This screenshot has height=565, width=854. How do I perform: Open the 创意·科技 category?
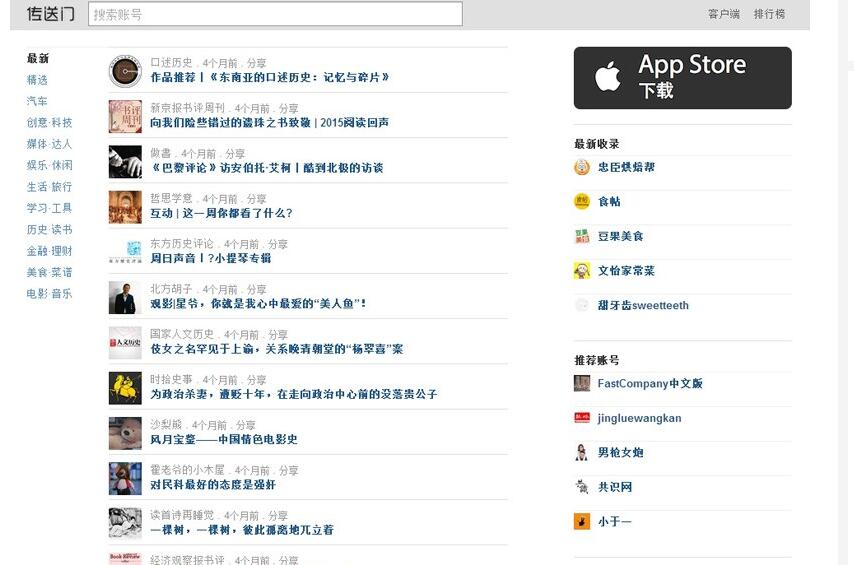click(49, 123)
